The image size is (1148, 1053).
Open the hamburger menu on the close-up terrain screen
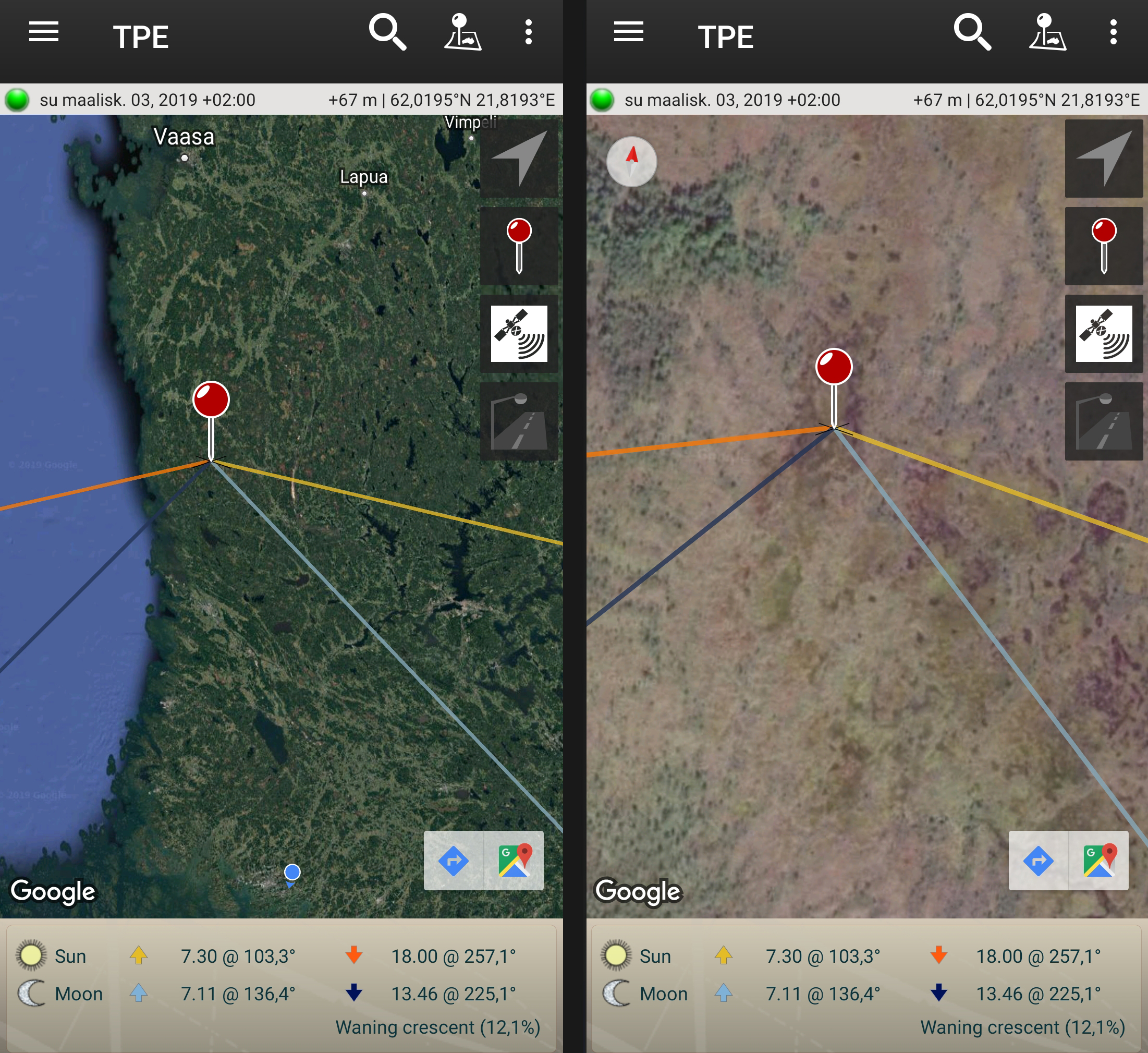pyautogui.click(x=629, y=32)
